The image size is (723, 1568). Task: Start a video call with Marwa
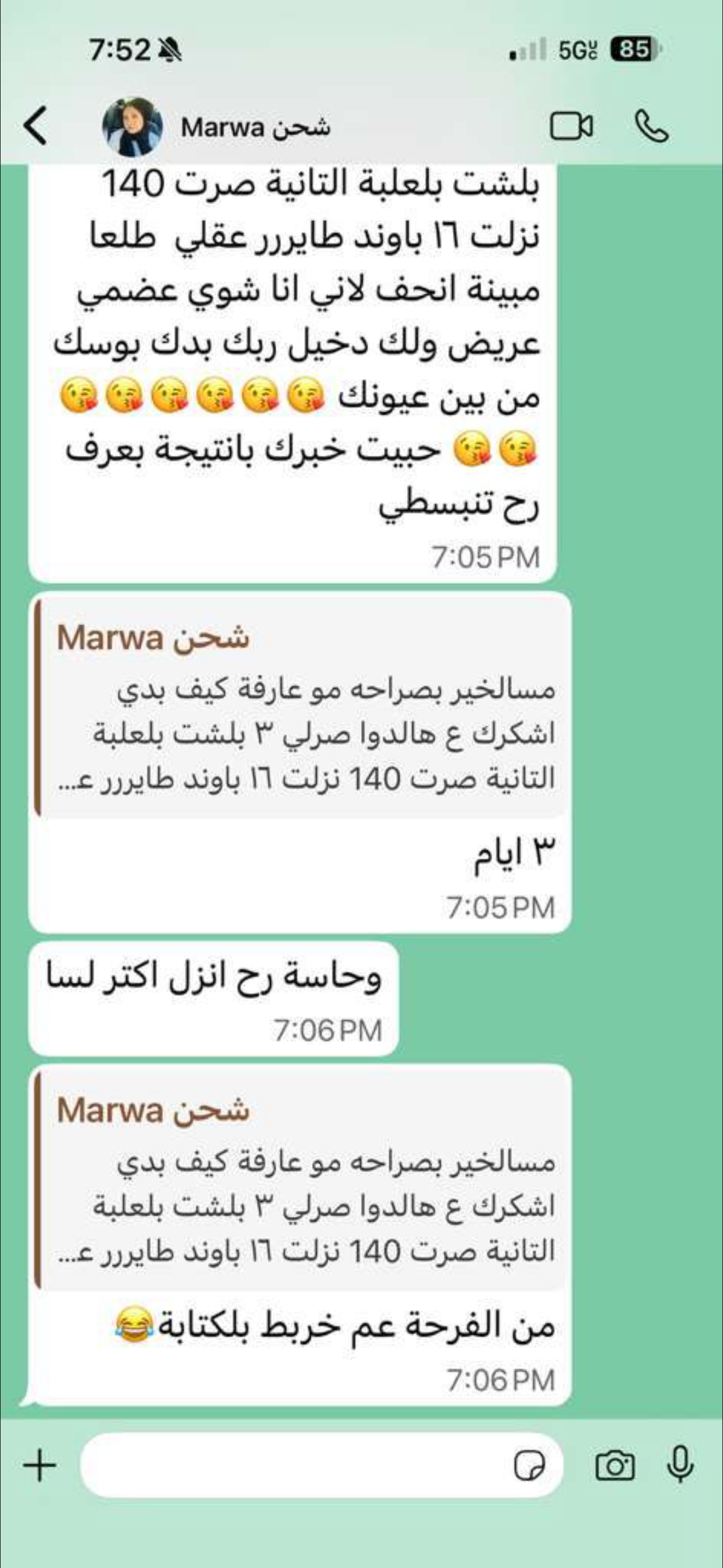(571, 127)
